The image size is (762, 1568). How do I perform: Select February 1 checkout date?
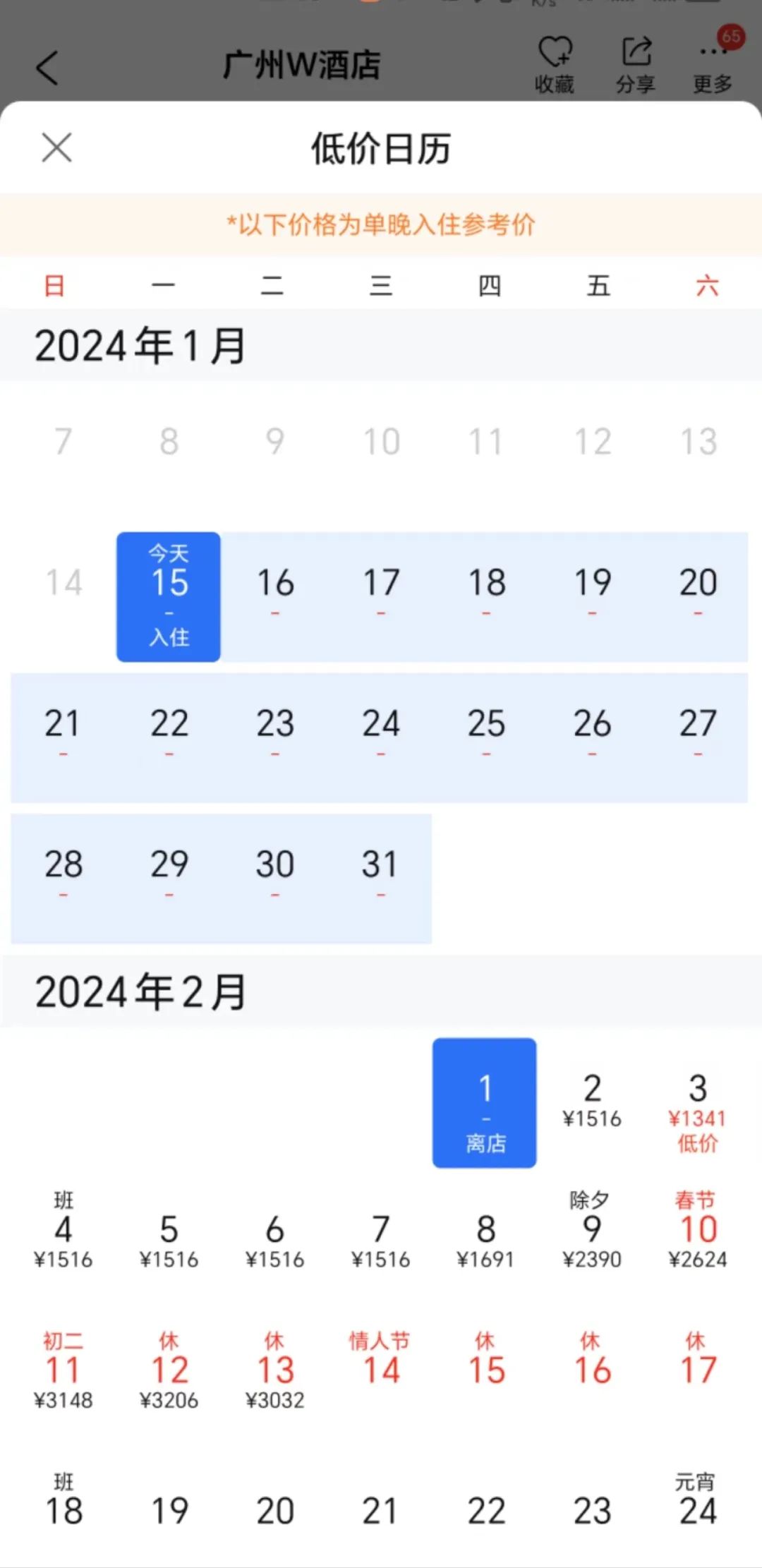(x=485, y=1102)
